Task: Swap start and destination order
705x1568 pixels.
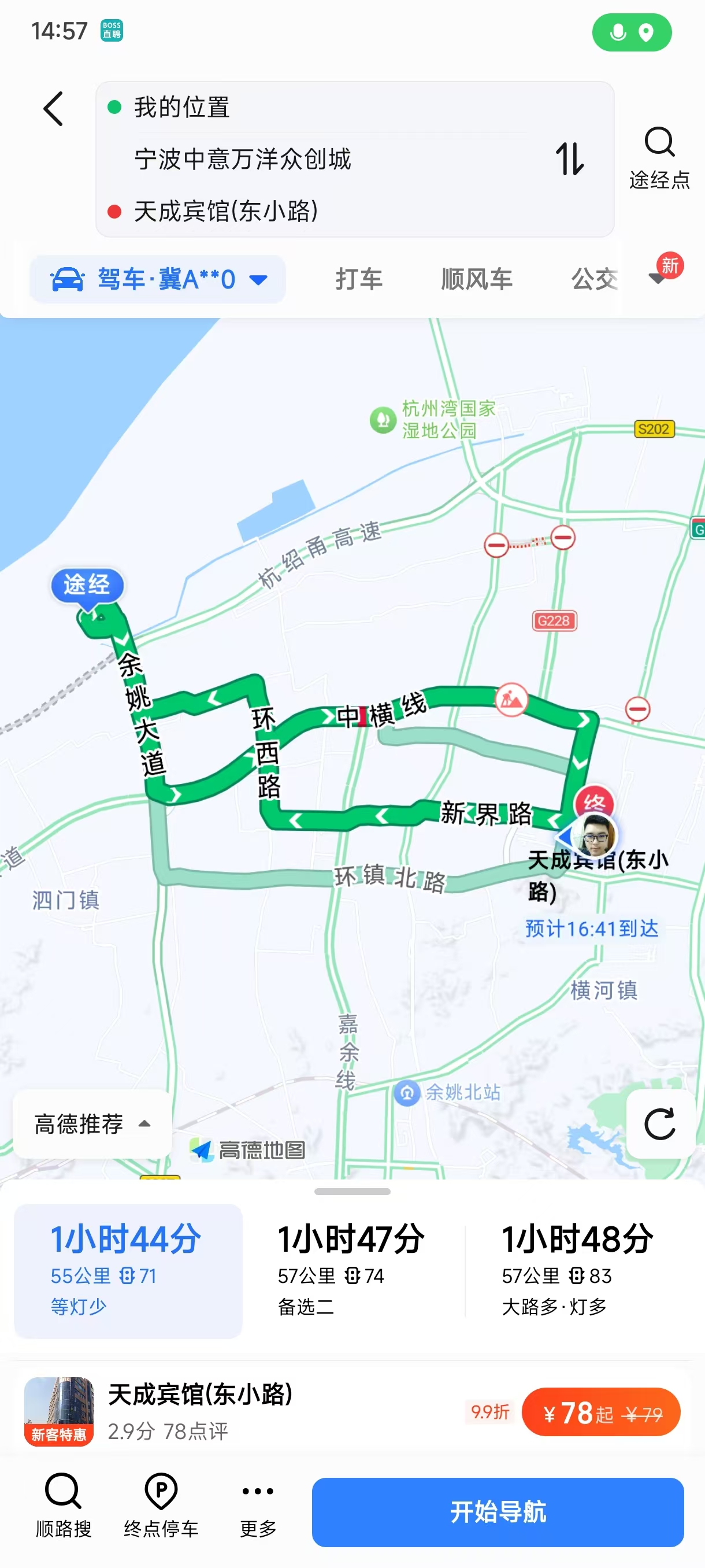Action: pyautogui.click(x=569, y=159)
